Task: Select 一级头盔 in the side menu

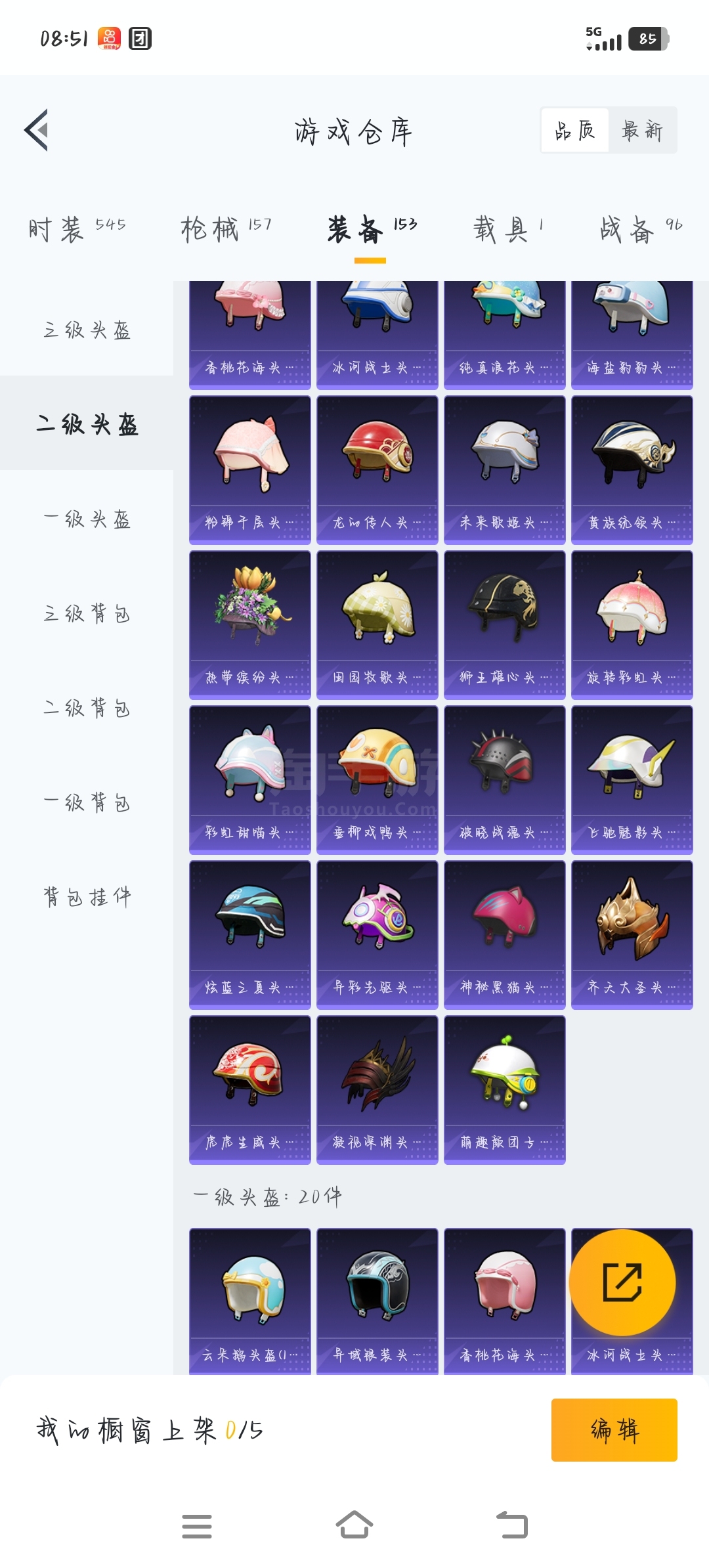Action: pos(87,519)
